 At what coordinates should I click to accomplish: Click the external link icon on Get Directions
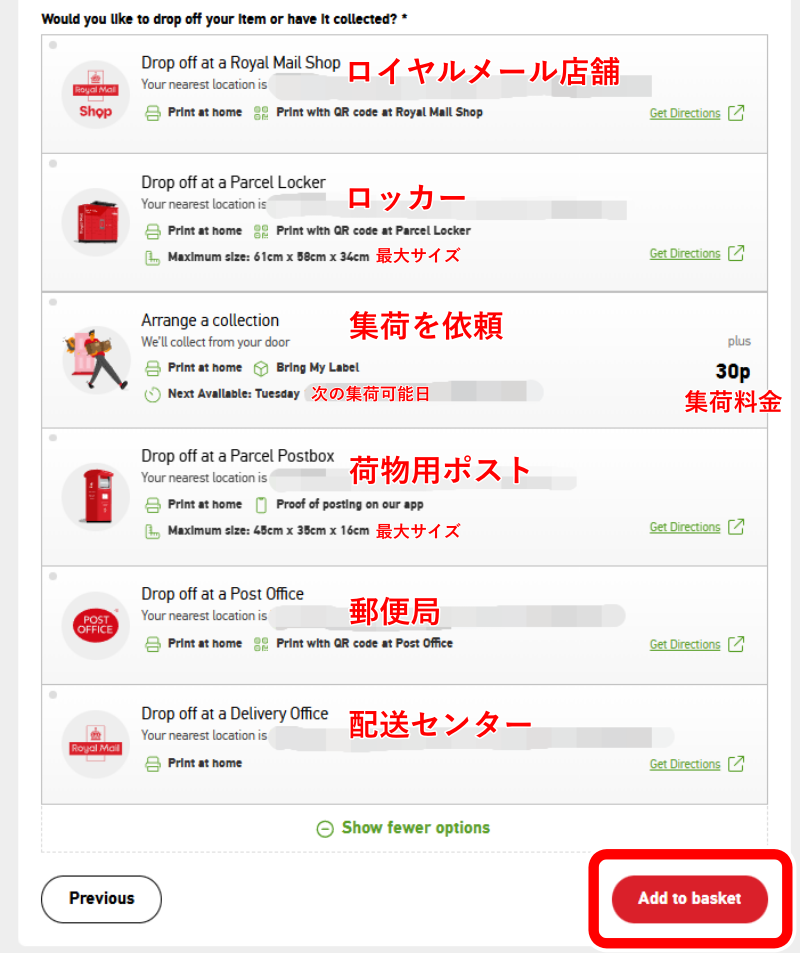734,113
